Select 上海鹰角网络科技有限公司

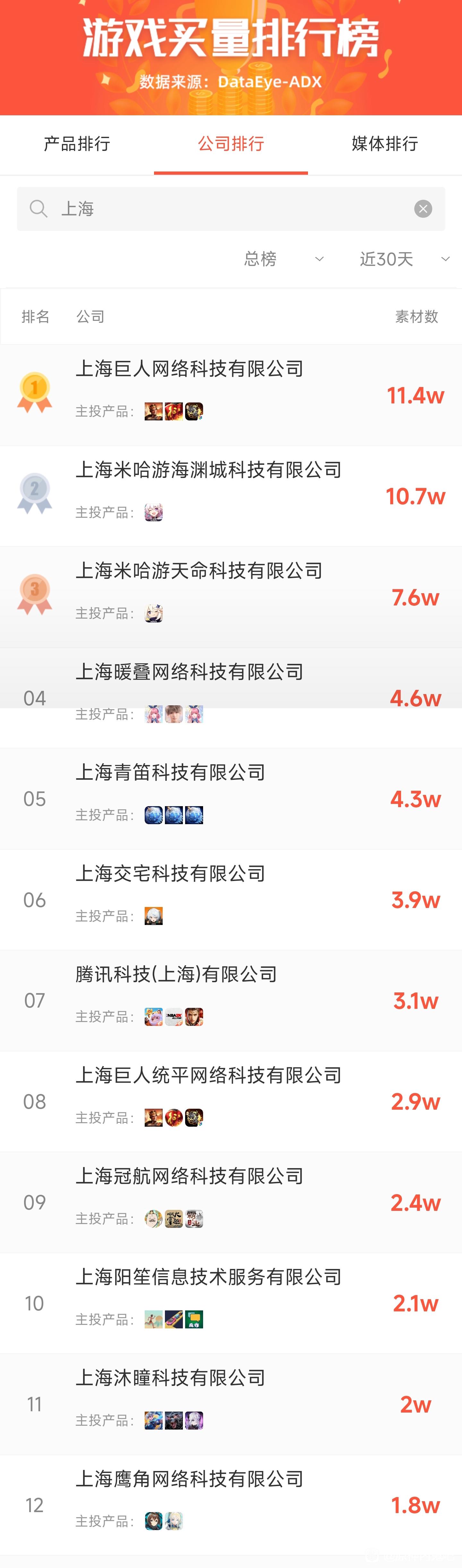pyautogui.click(x=190, y=1479)
